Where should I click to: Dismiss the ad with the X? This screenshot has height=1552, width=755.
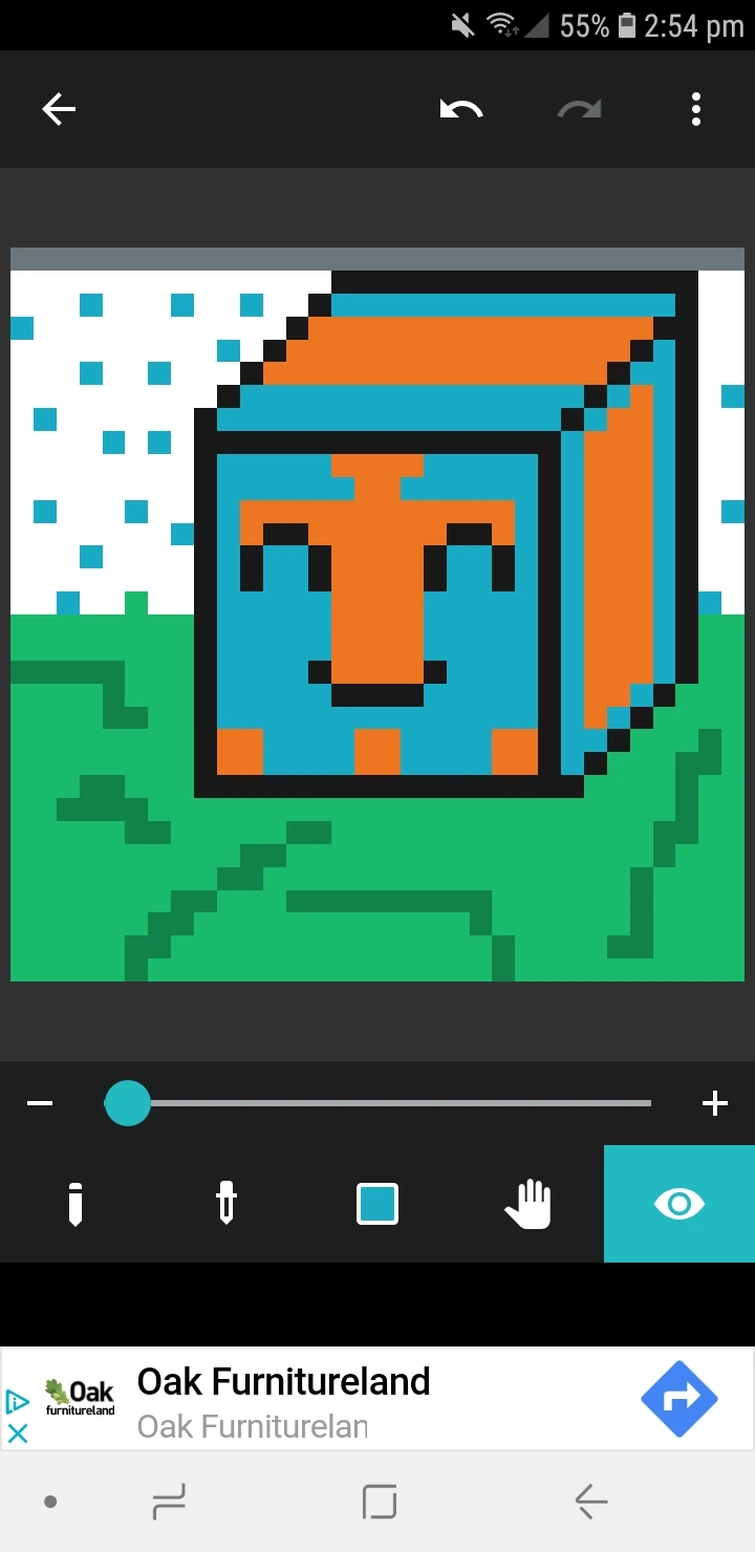[x=18, y=1433]
